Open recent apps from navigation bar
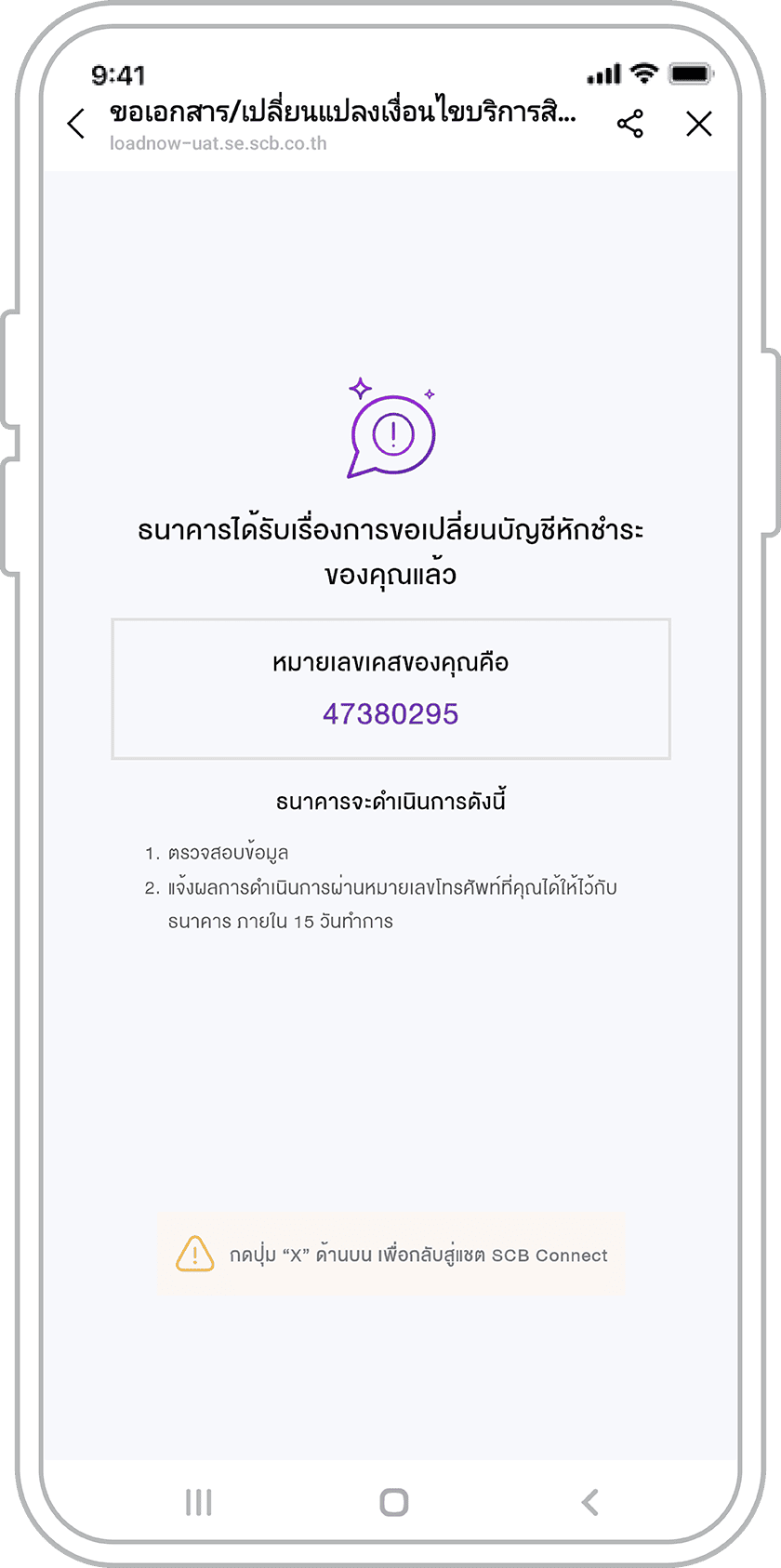 pos(198,1502)
